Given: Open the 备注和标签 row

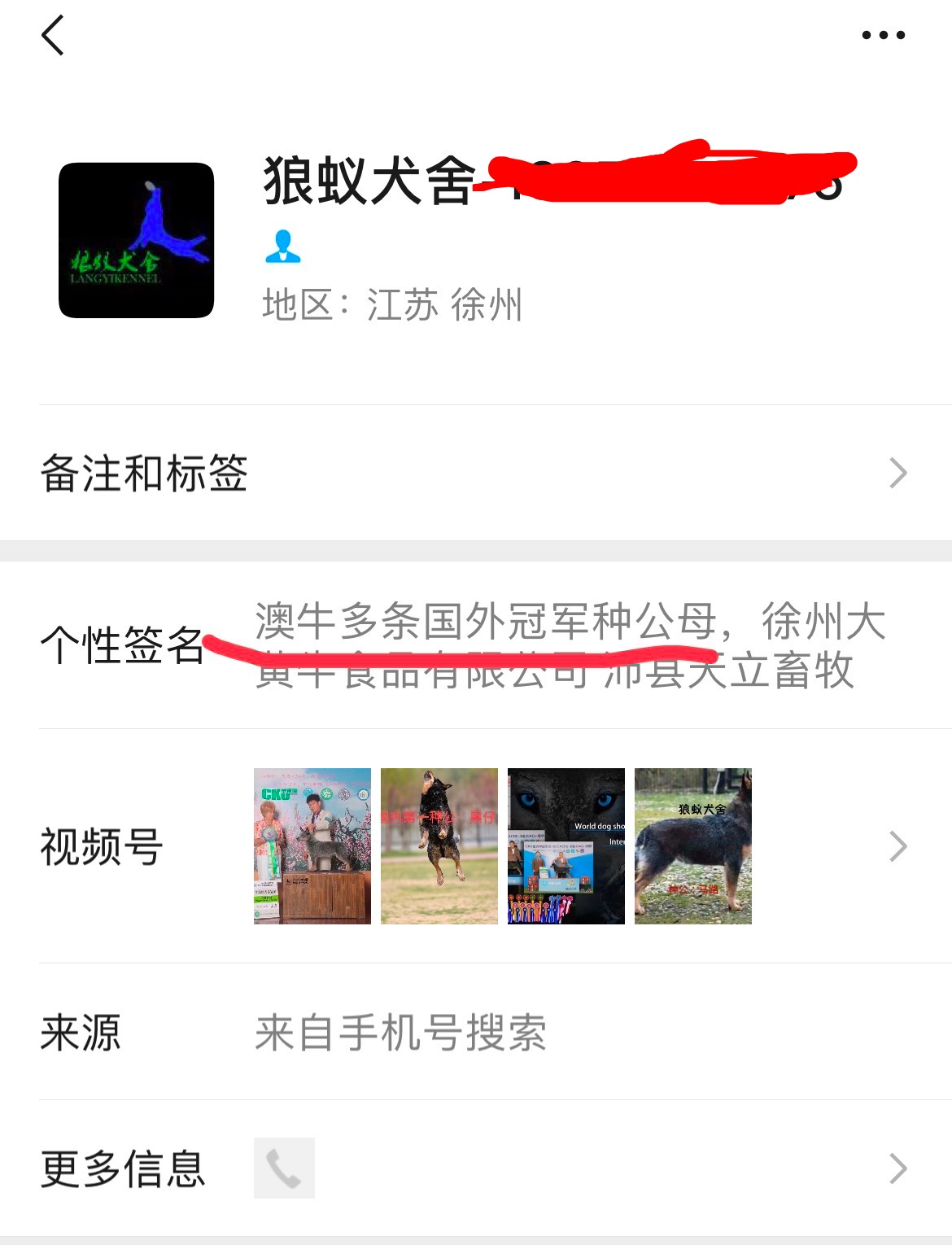Looking at the screenshot, I should click(x=475, y=473).
